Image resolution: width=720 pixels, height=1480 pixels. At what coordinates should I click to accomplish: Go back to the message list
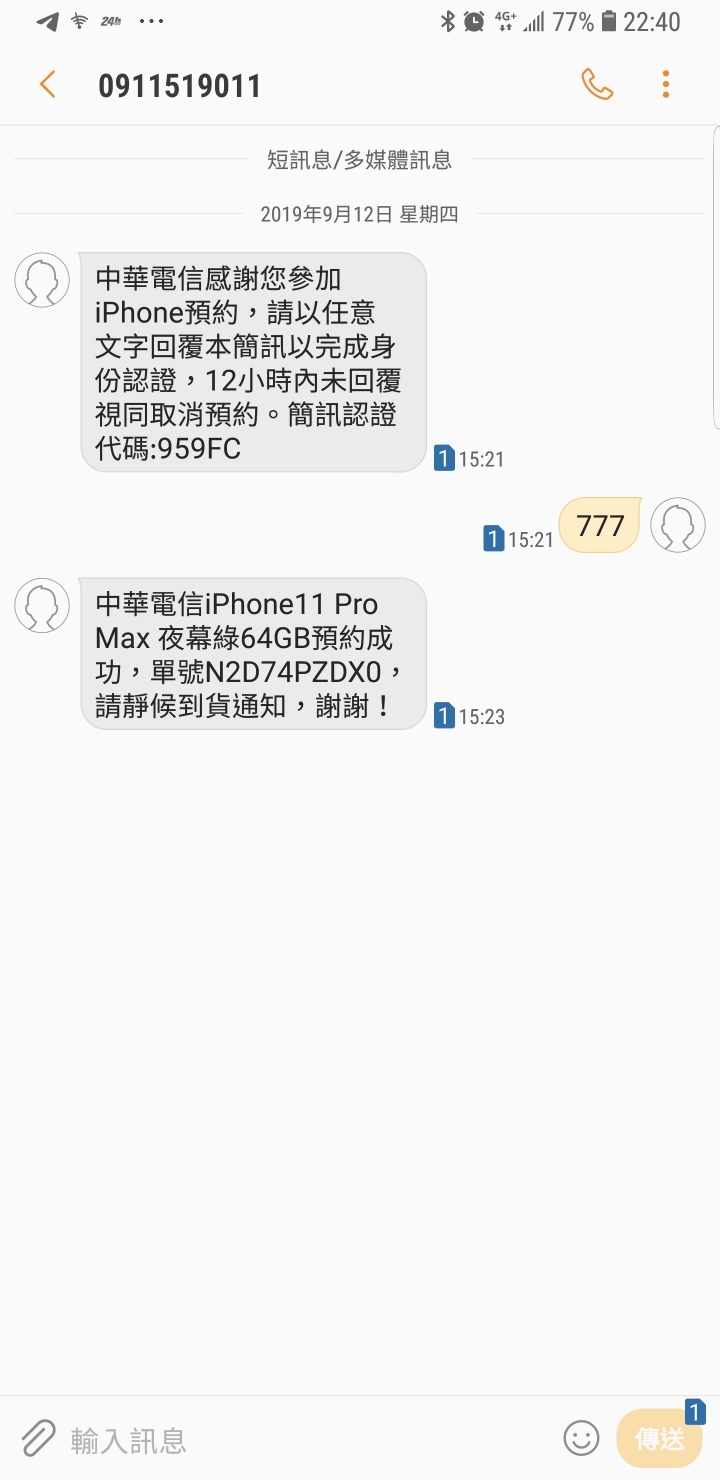click(x=47, y=85)
